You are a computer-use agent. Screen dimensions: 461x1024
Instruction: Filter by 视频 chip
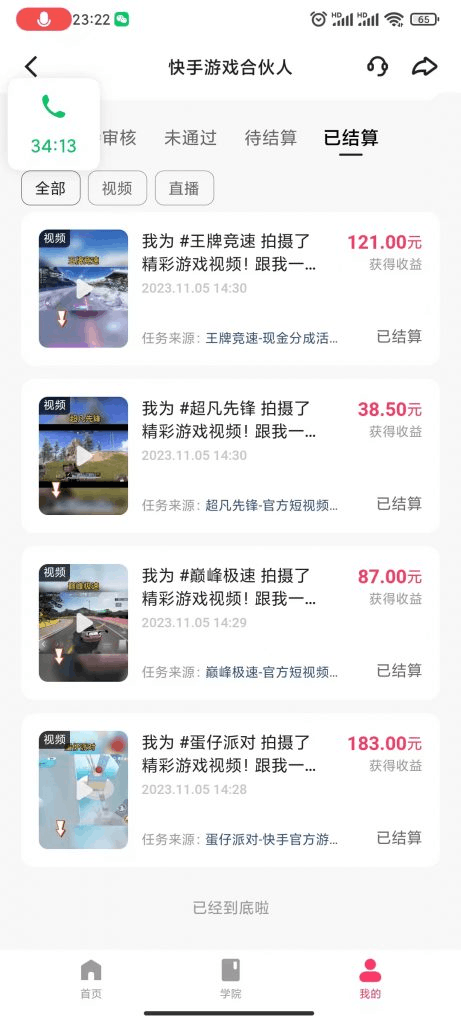click(118, 188)
